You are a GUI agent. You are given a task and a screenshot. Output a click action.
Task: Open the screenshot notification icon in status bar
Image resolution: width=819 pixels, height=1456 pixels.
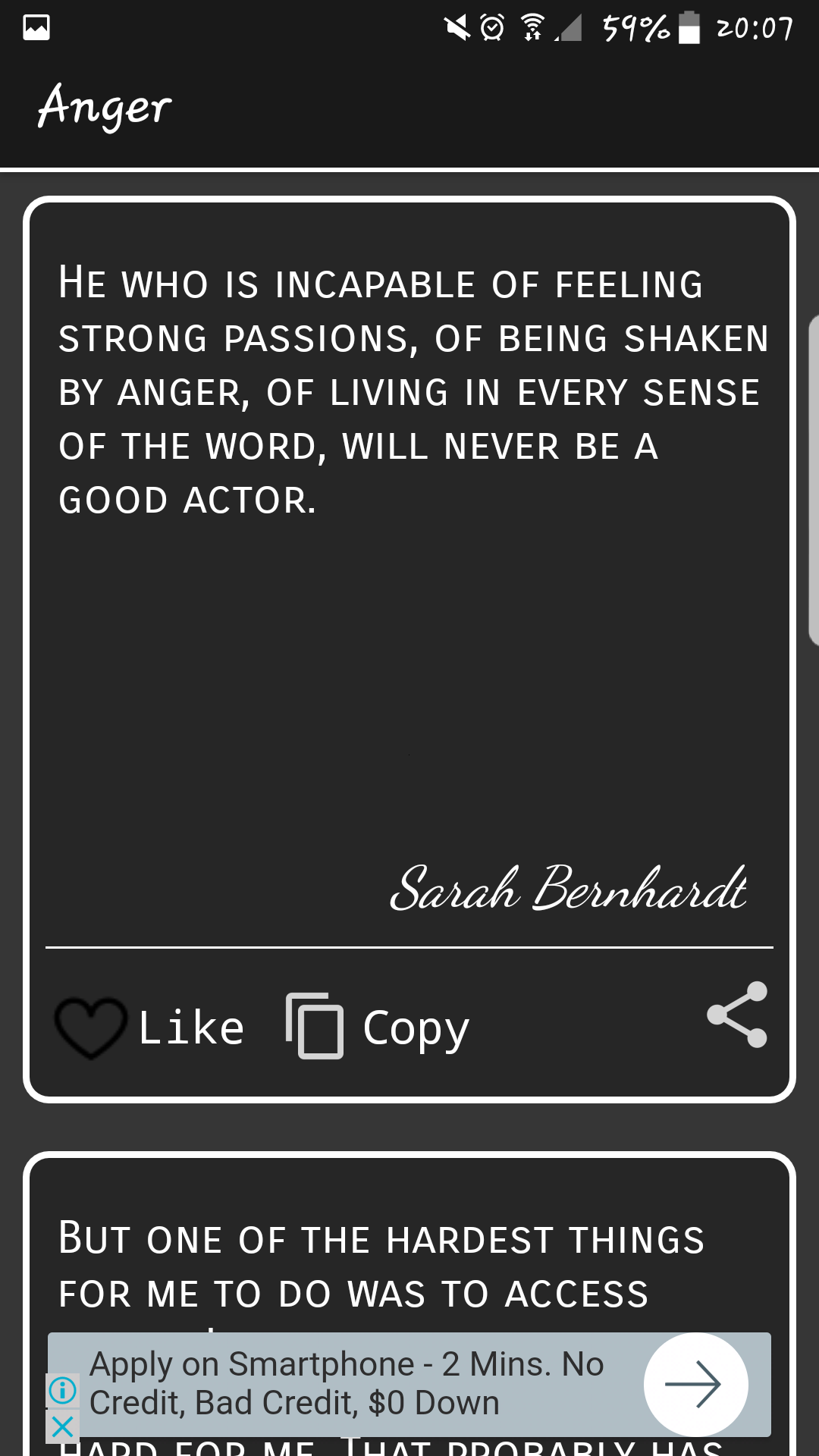pos(36,27)
